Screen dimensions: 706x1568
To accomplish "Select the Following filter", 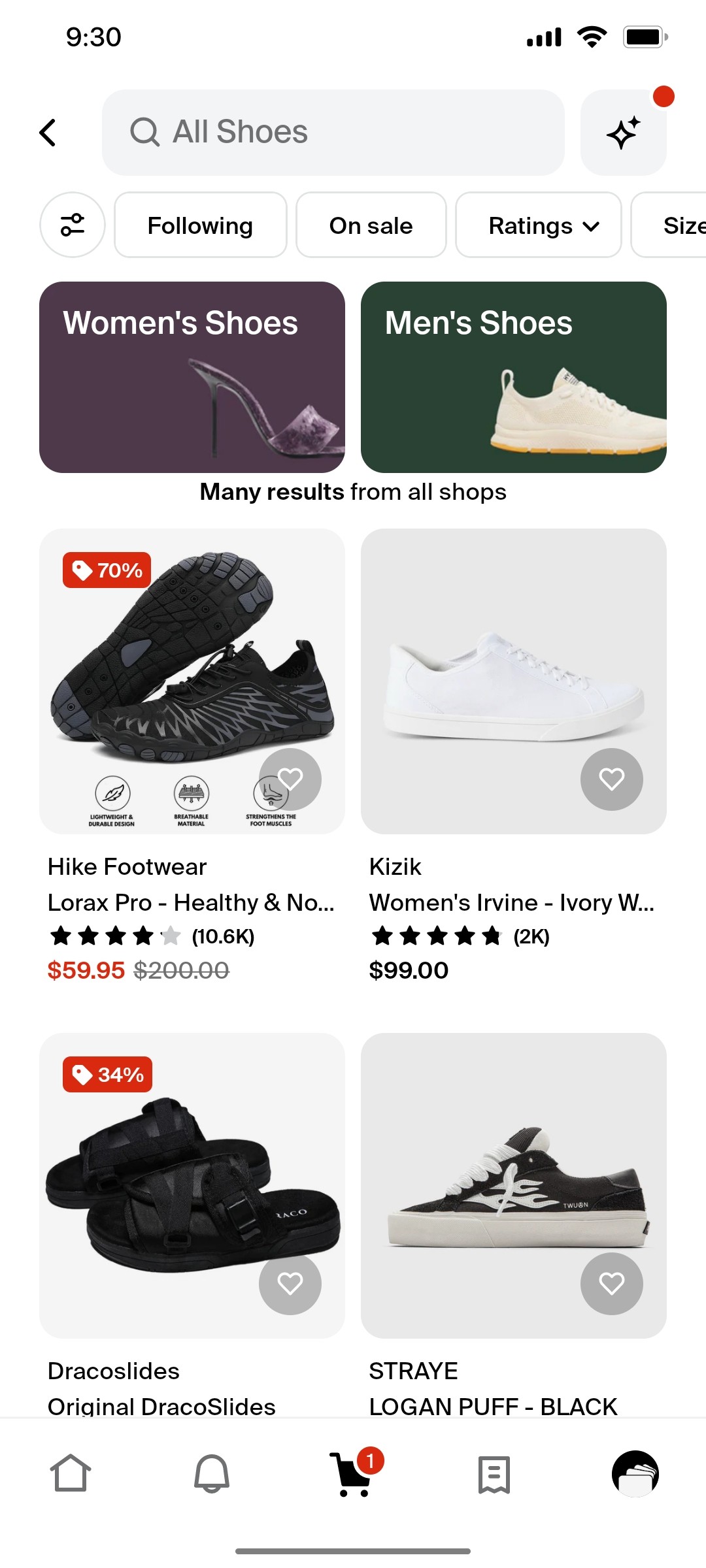I will [x=199, y=225].
